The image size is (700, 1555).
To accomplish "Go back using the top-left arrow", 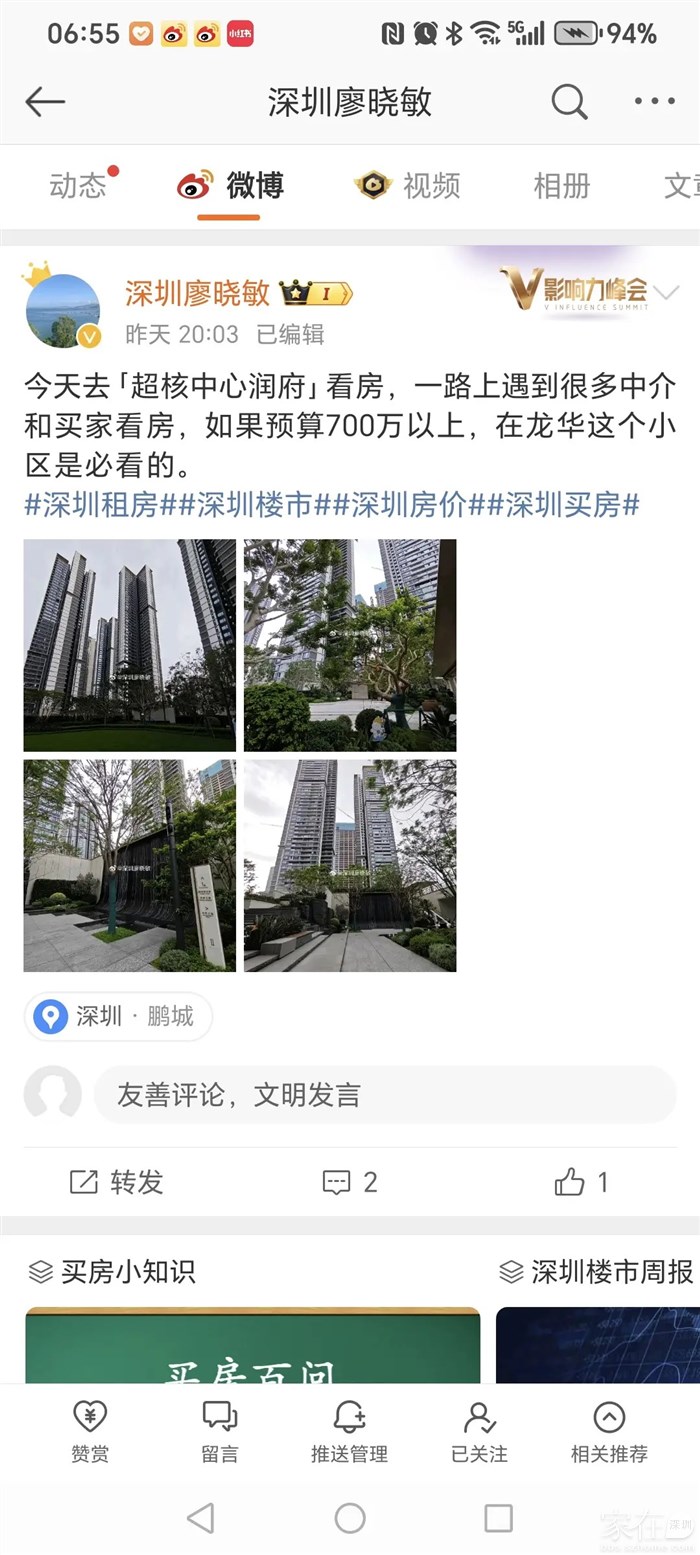I will (45, 101).
